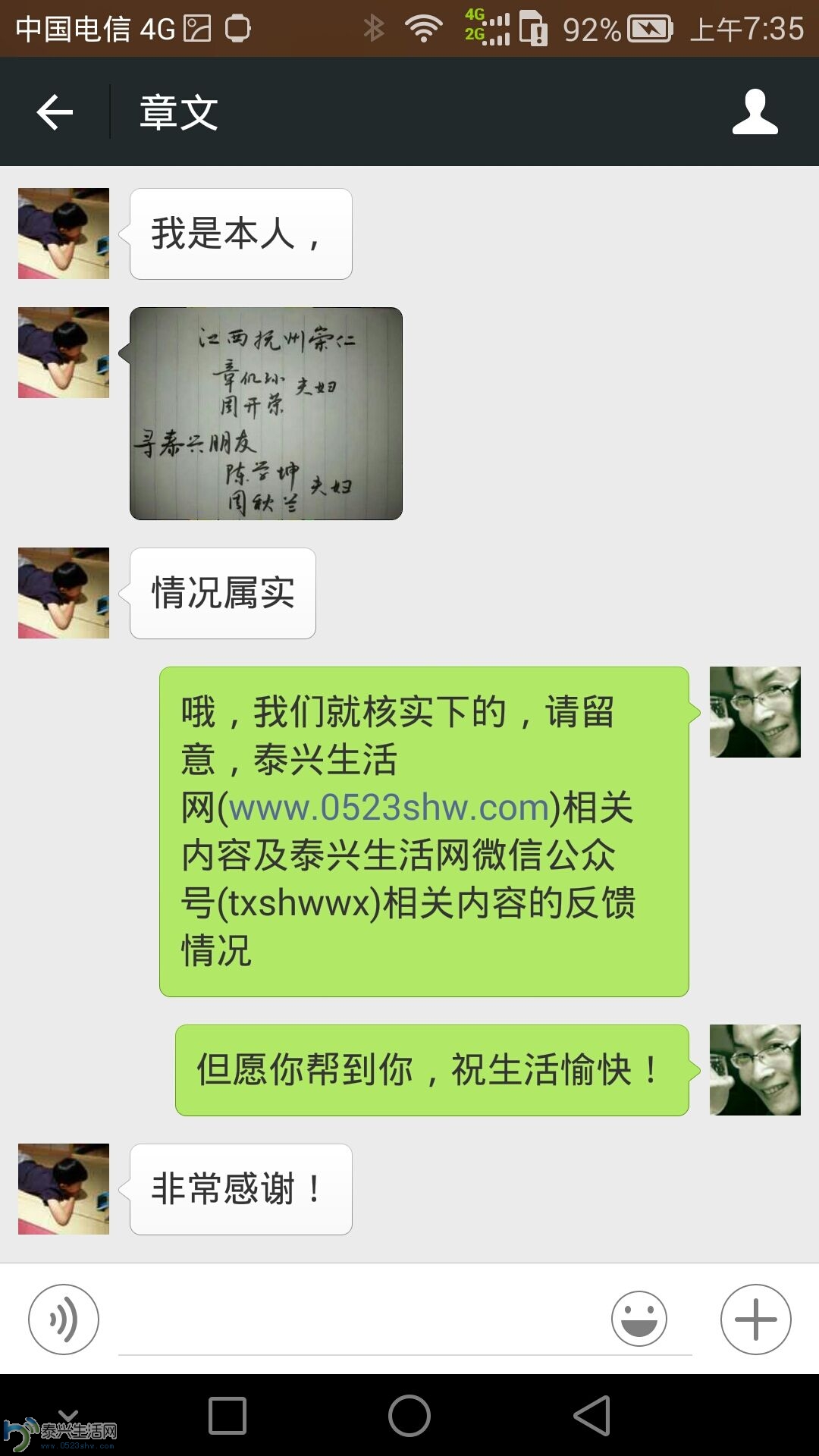The width and height of the screenshot is (819, 1456).
Task: Go back from the 章文 chat
Action: [x=55, y=112]
